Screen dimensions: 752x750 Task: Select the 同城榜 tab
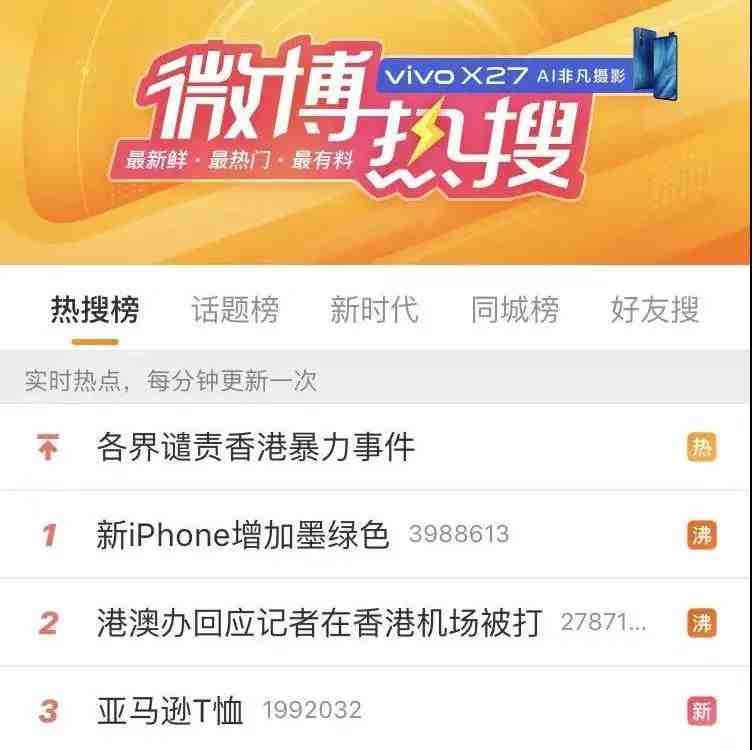[515, 310]
